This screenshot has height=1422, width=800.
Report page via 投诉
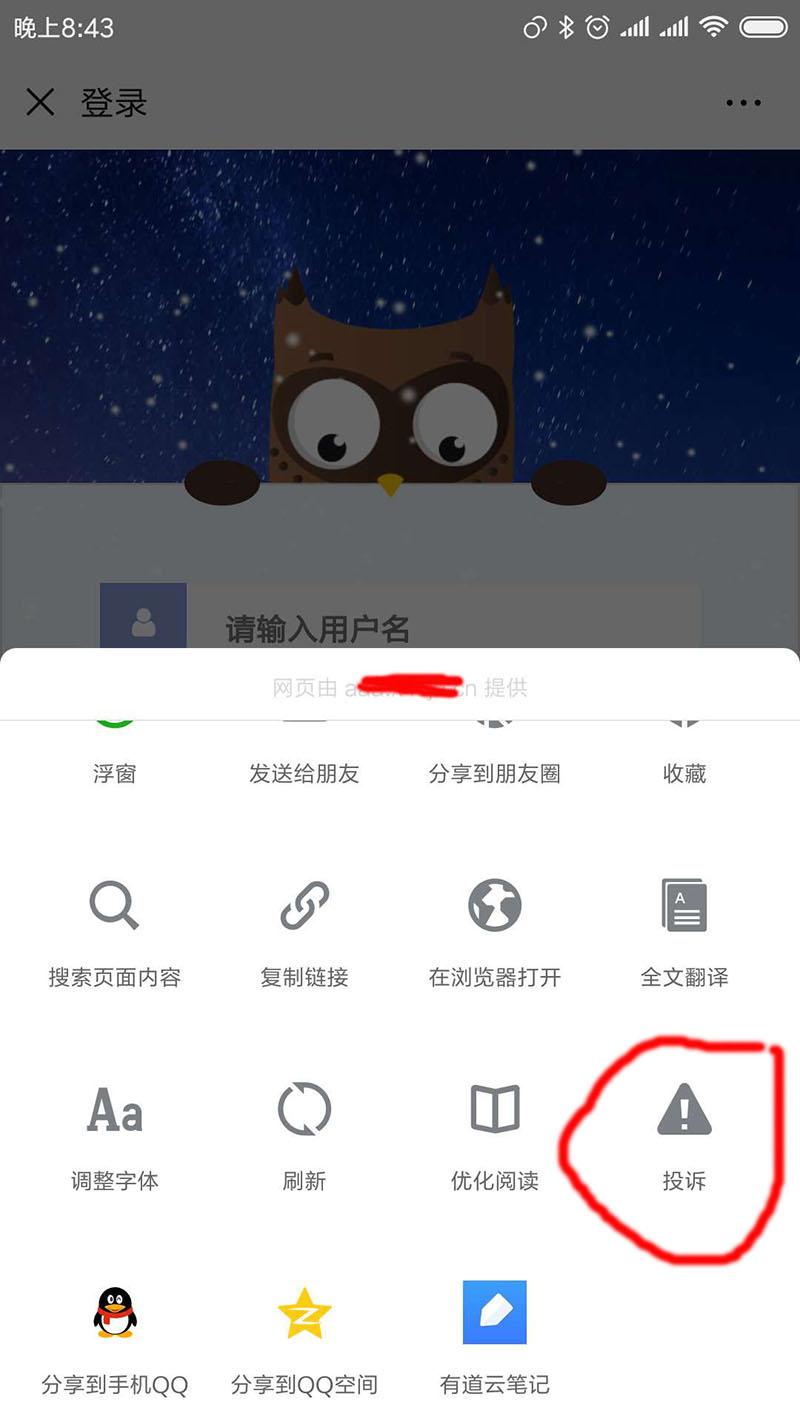point(684,1135)
